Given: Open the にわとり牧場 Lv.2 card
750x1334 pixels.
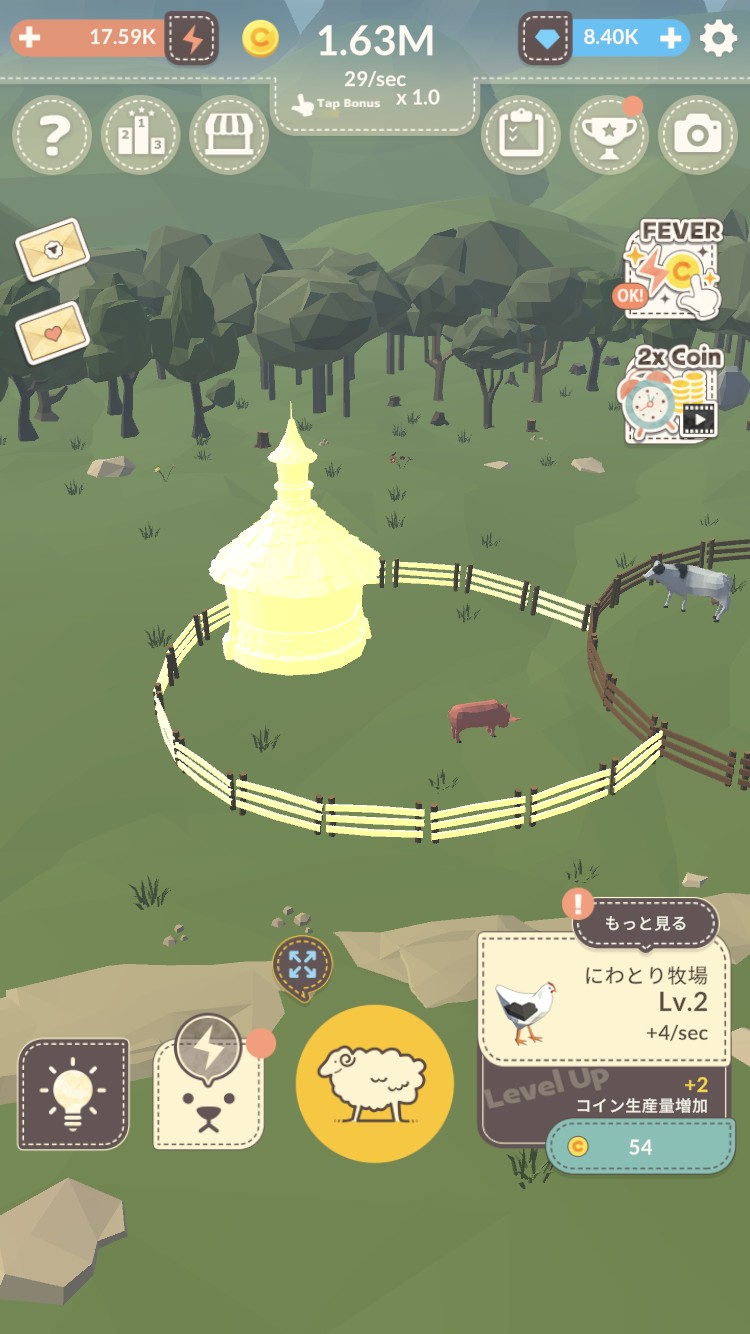Looking at the screenshot, I should [604, 999].
